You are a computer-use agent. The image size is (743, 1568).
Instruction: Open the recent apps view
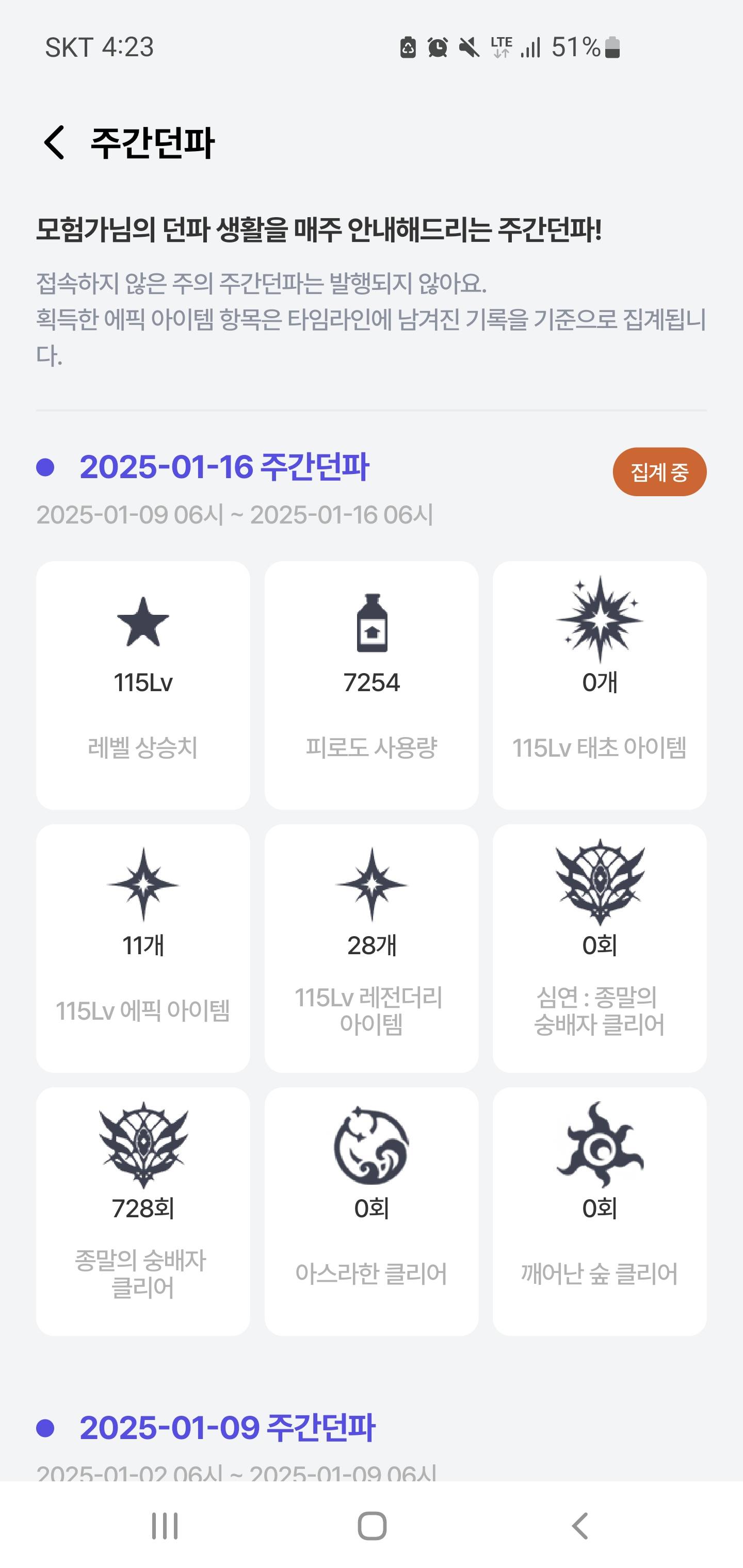coord(165,1526)
